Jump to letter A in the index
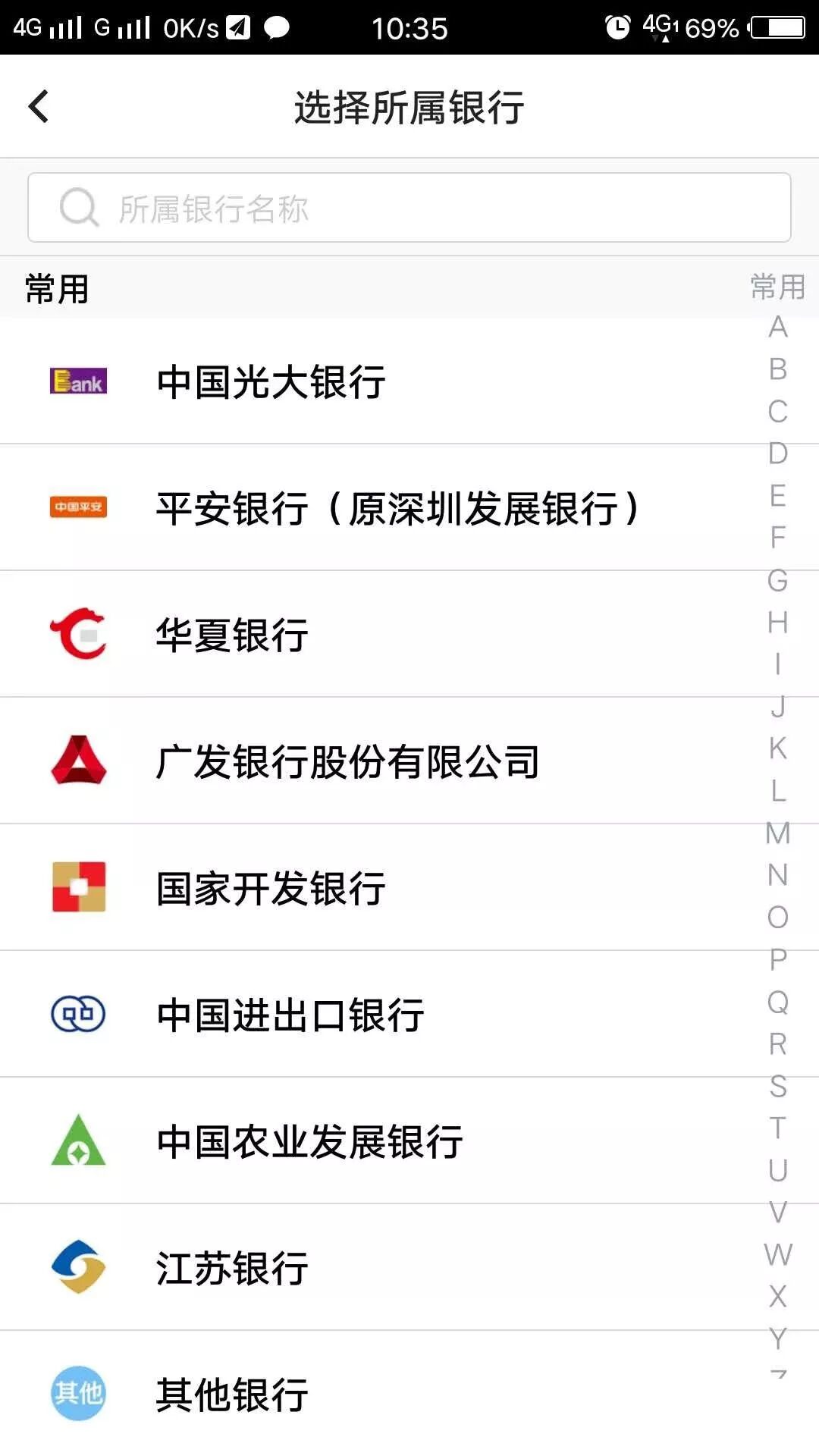Screen dimensions: 819x1456 [778, 328]
